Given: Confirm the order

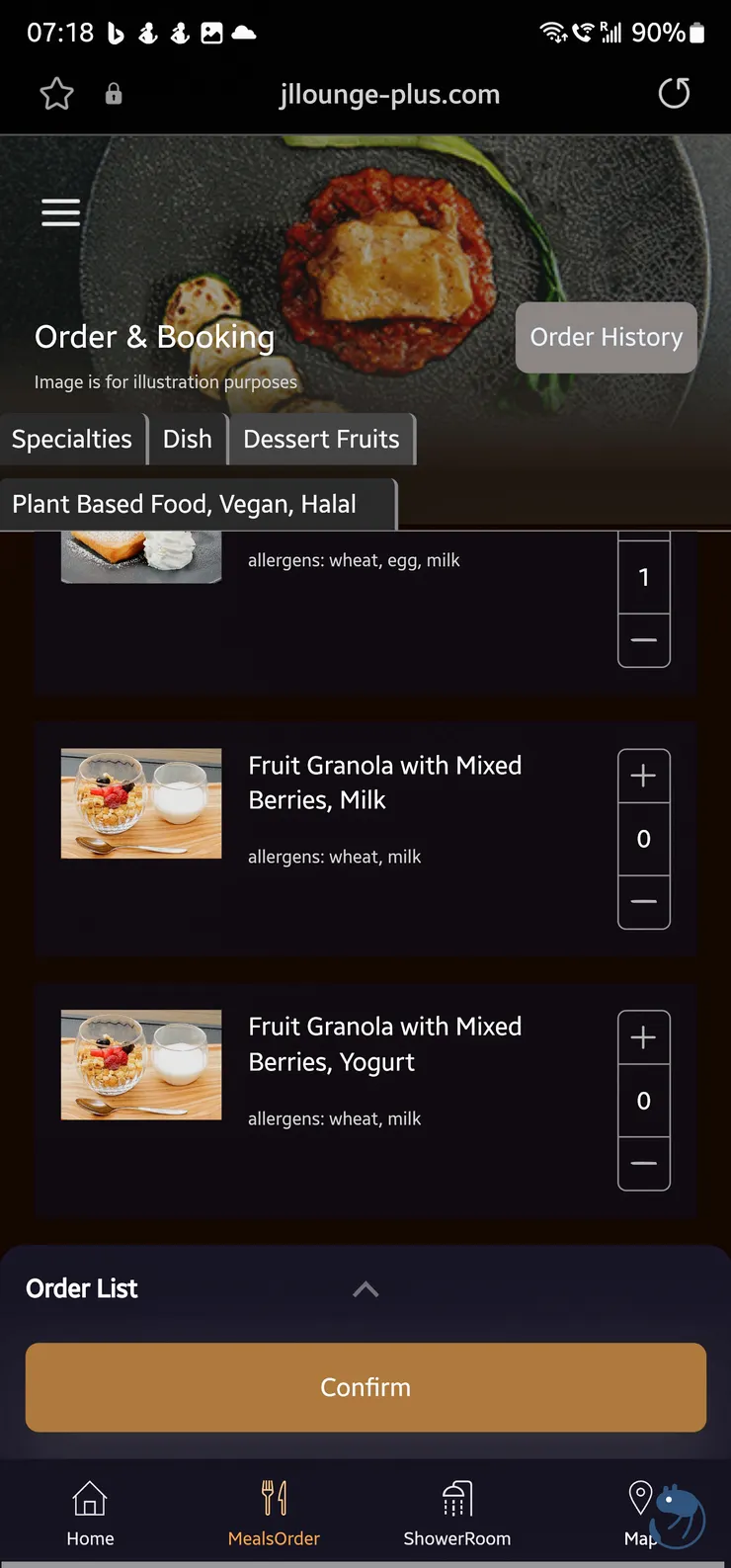Looking at the screenshot, I should click(365, 1387).
